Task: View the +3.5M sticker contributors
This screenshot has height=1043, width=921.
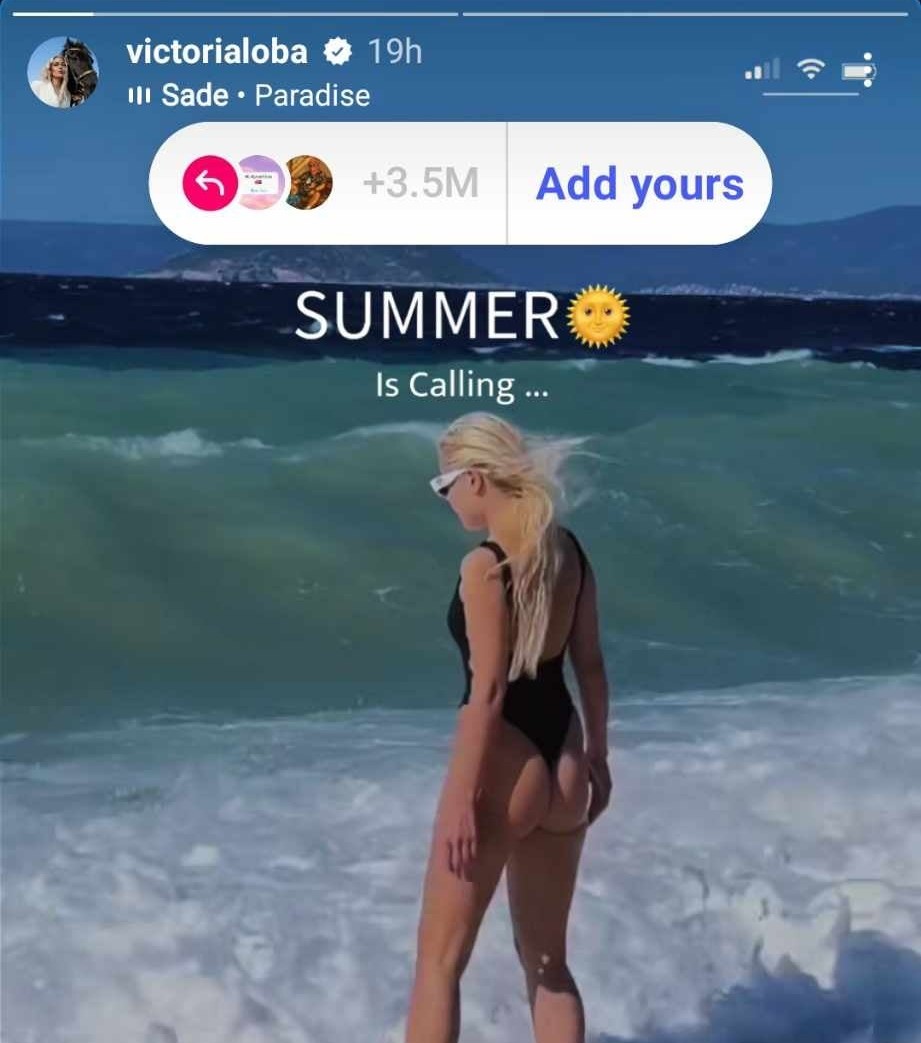Action: point(420,184)
